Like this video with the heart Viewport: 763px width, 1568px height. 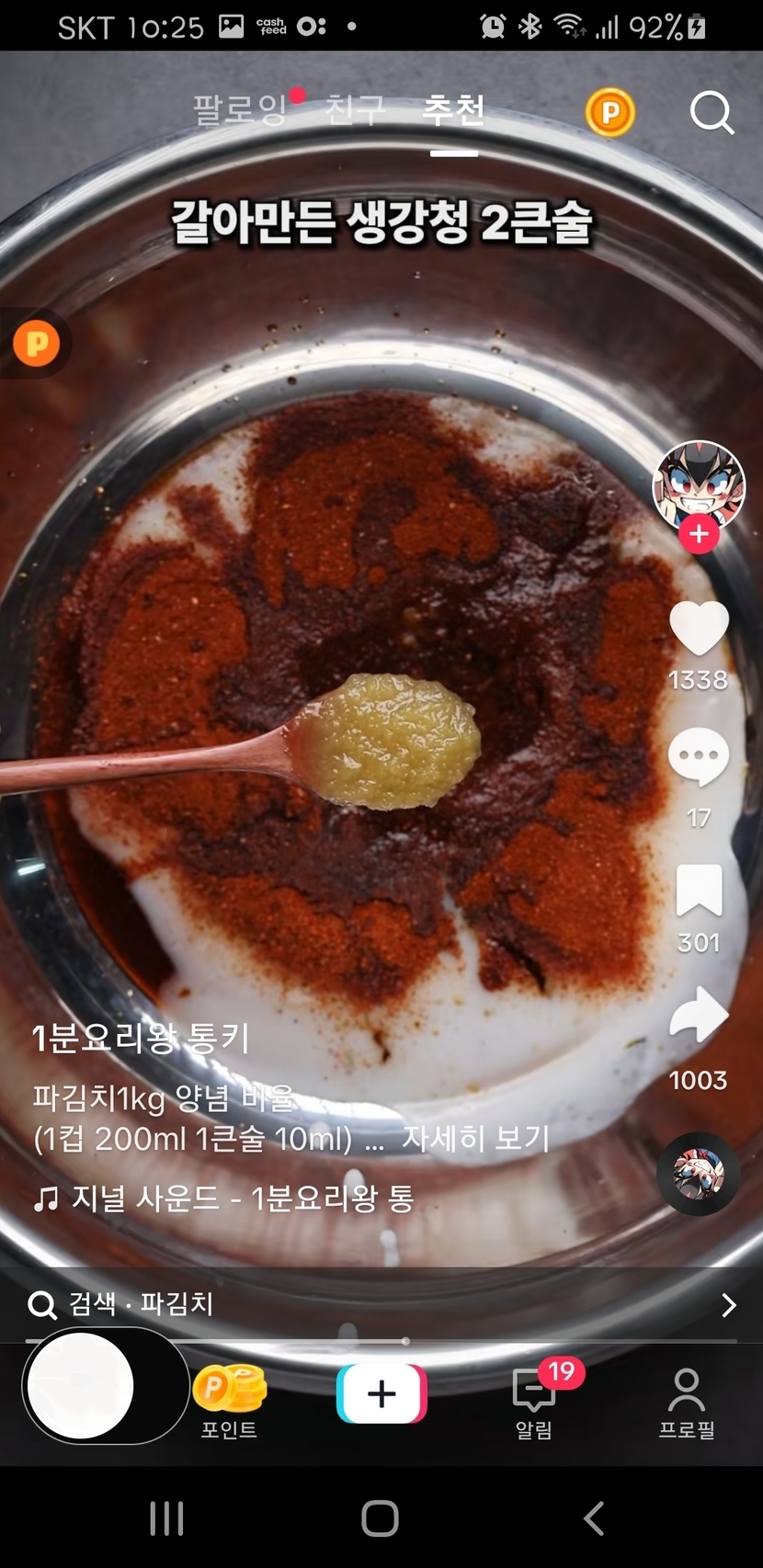click(699, 630)
